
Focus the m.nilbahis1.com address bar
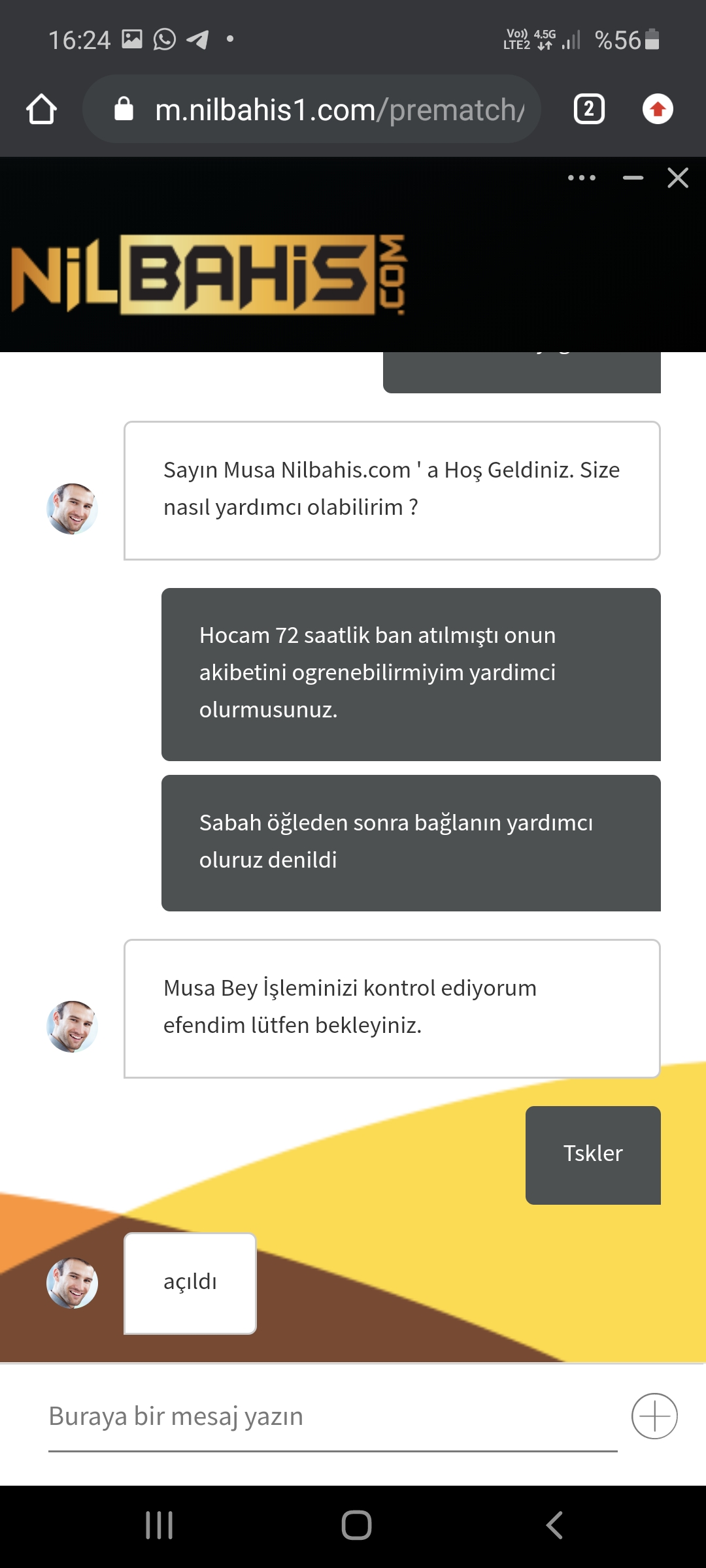312,109
